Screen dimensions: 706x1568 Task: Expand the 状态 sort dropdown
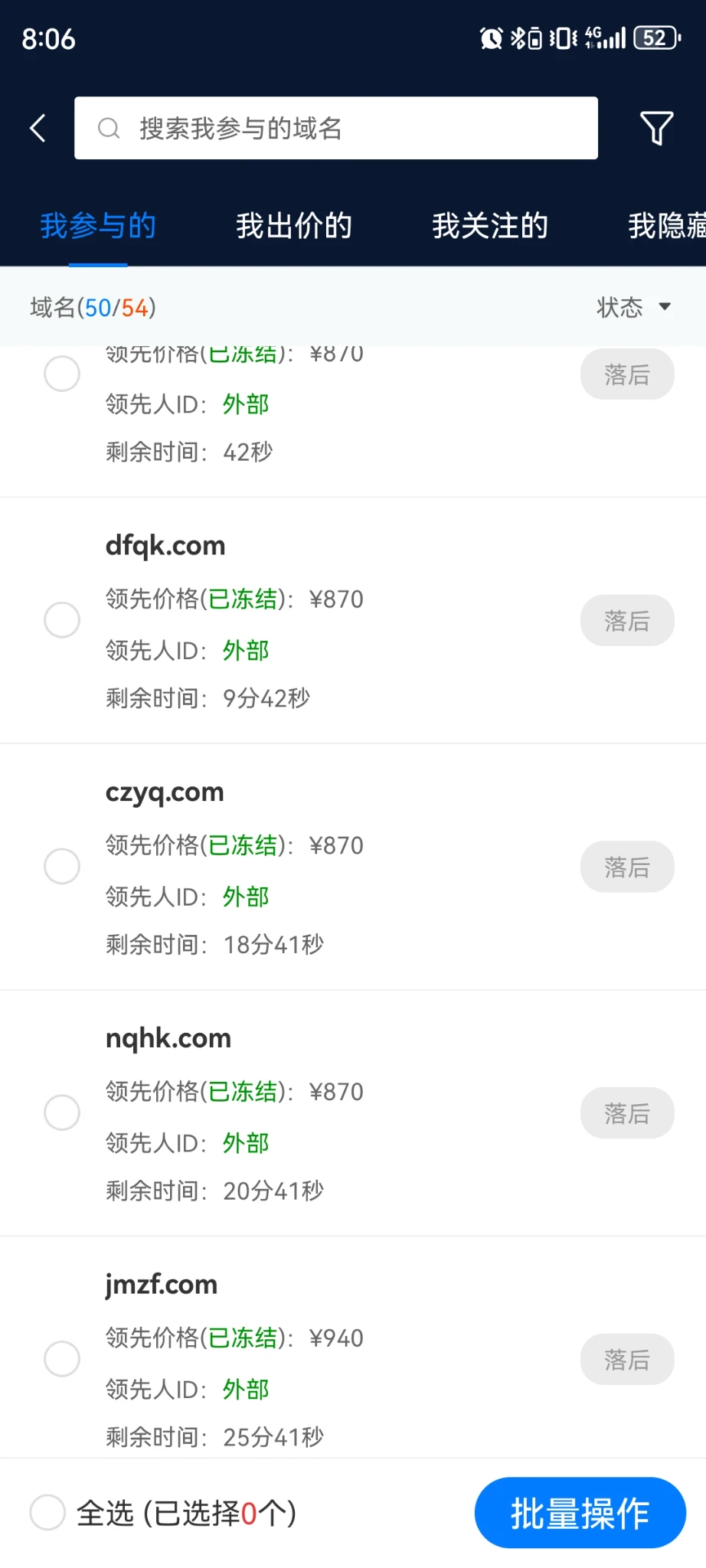coord(634,307)
